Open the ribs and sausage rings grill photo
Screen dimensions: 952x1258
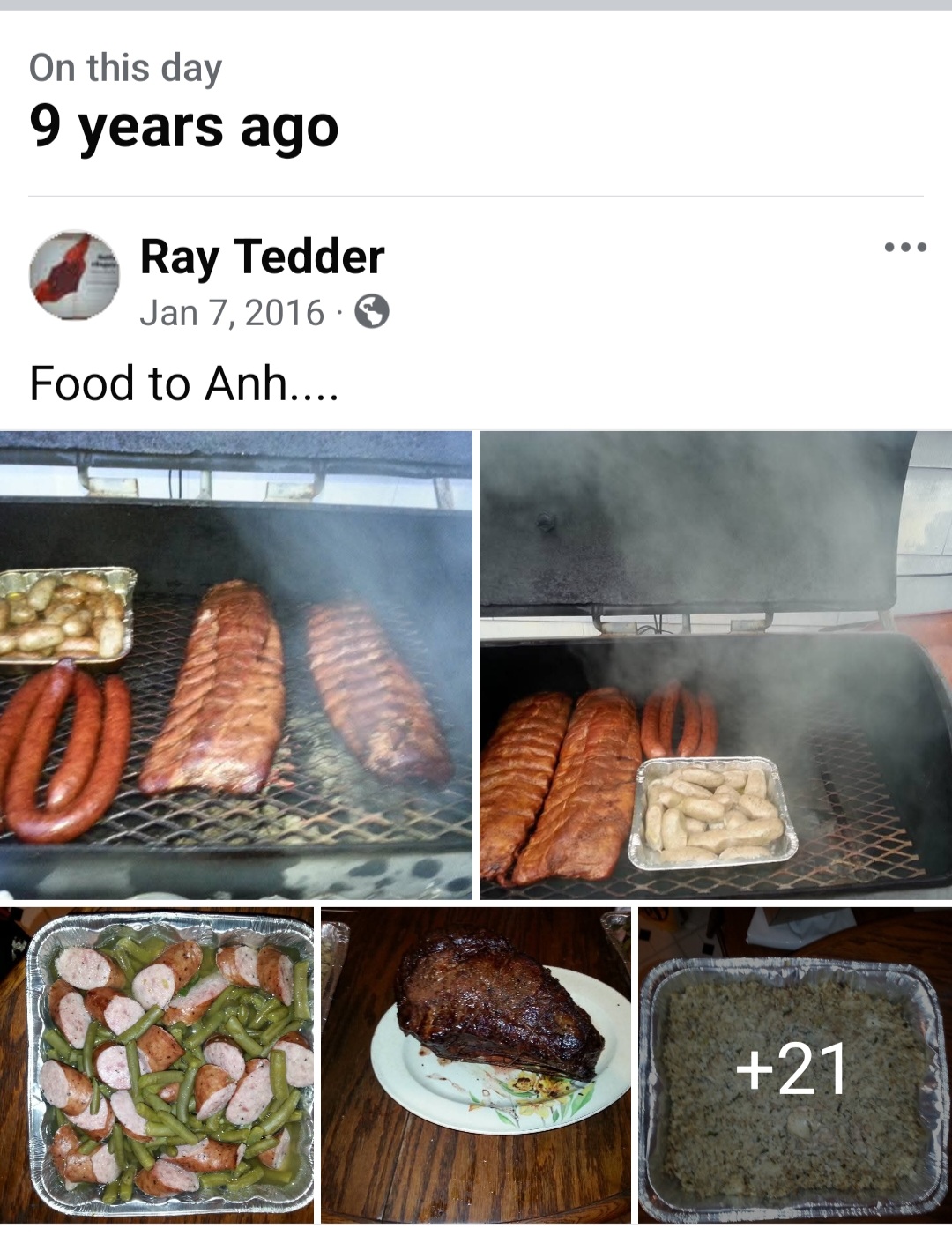click(x=235, y=665)
